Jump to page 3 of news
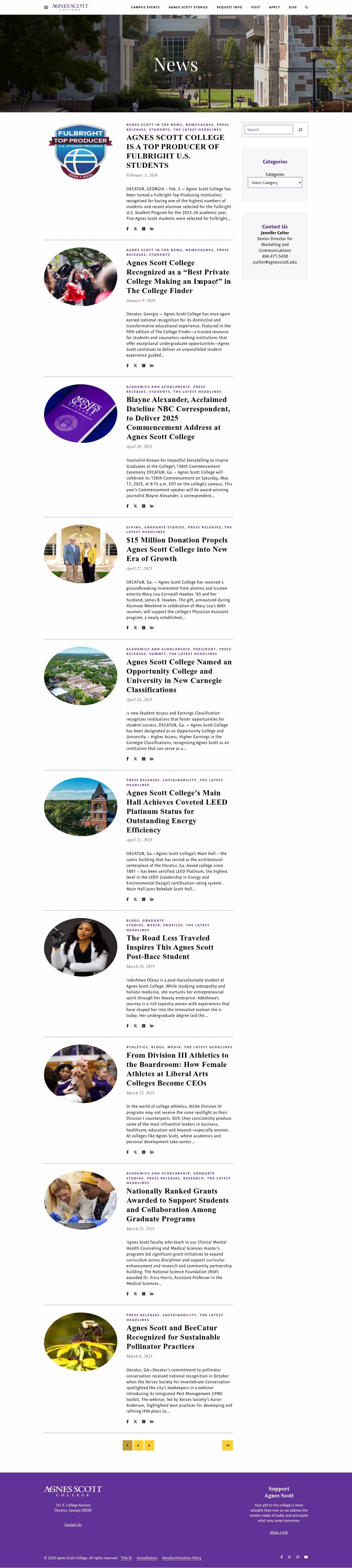 pyautogui.click(x=149, y=1445)
